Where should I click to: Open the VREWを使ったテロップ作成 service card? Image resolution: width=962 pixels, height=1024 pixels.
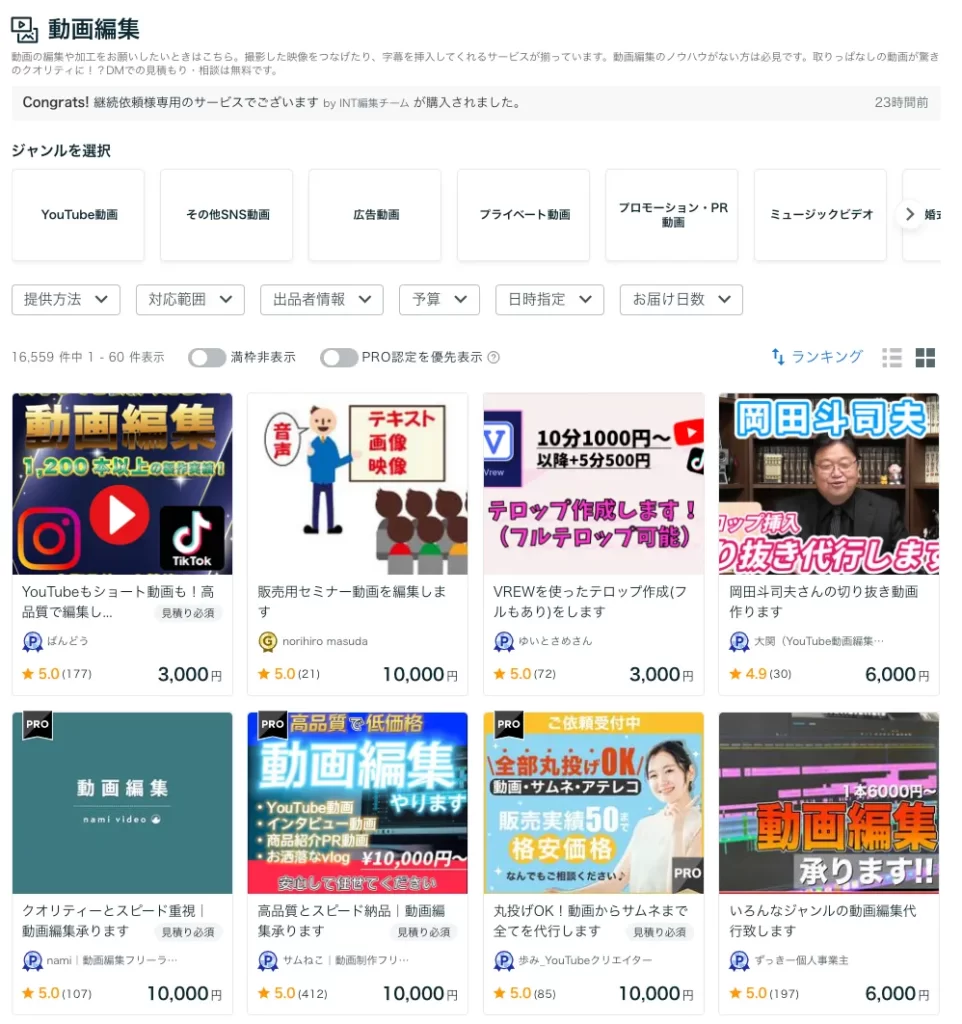click(593, 600)
